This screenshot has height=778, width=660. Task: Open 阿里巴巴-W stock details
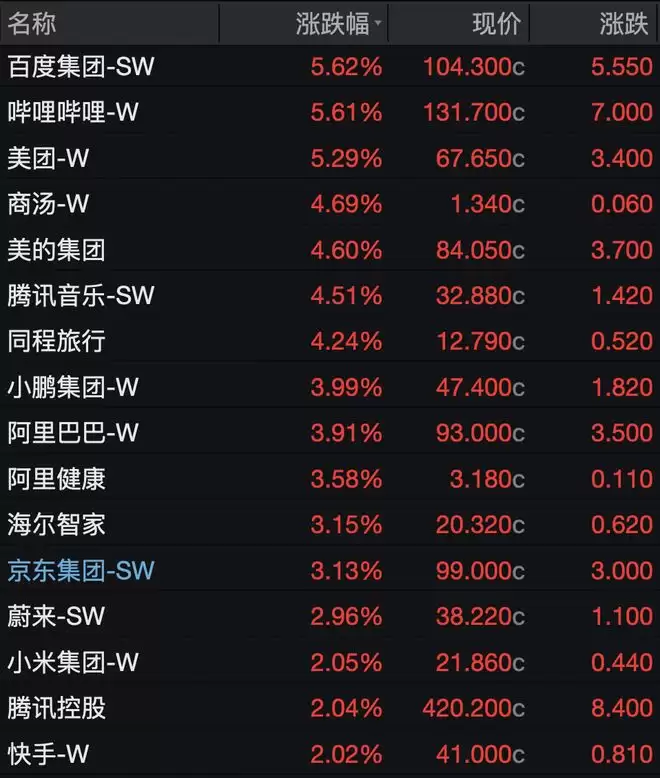point(330,433)
